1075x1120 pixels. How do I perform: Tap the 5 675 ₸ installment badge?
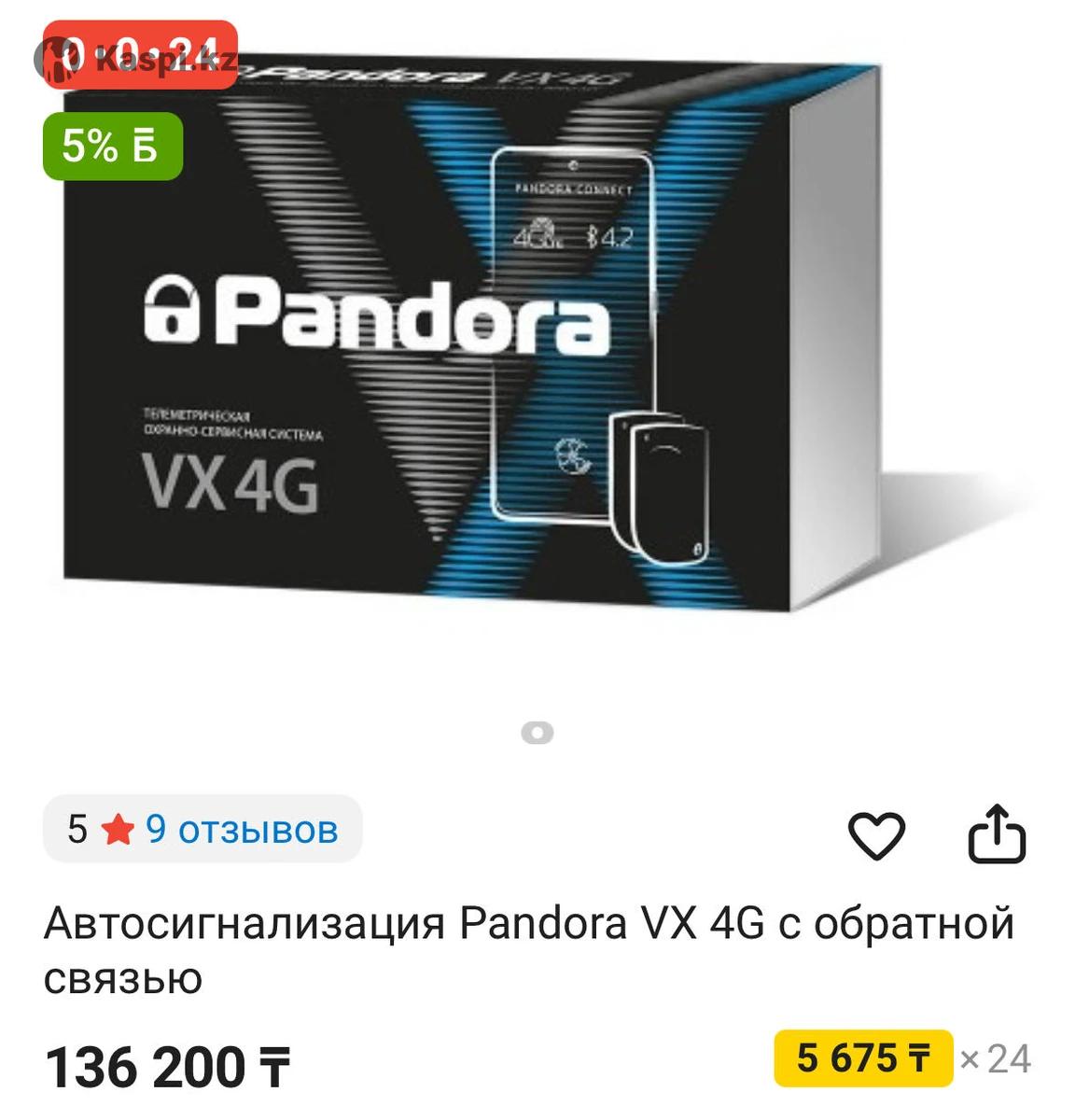[x=862, y=1058]
